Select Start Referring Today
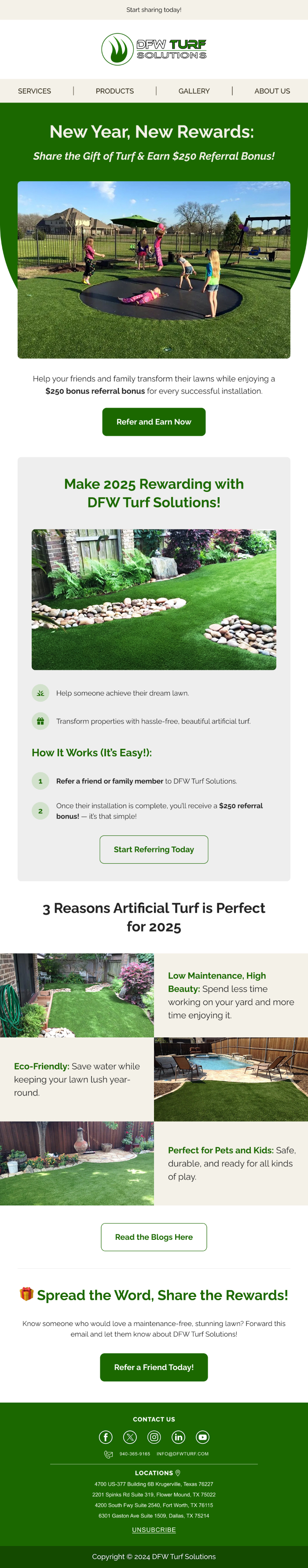The image size is (308, 1568). click(x=154, y=849)
